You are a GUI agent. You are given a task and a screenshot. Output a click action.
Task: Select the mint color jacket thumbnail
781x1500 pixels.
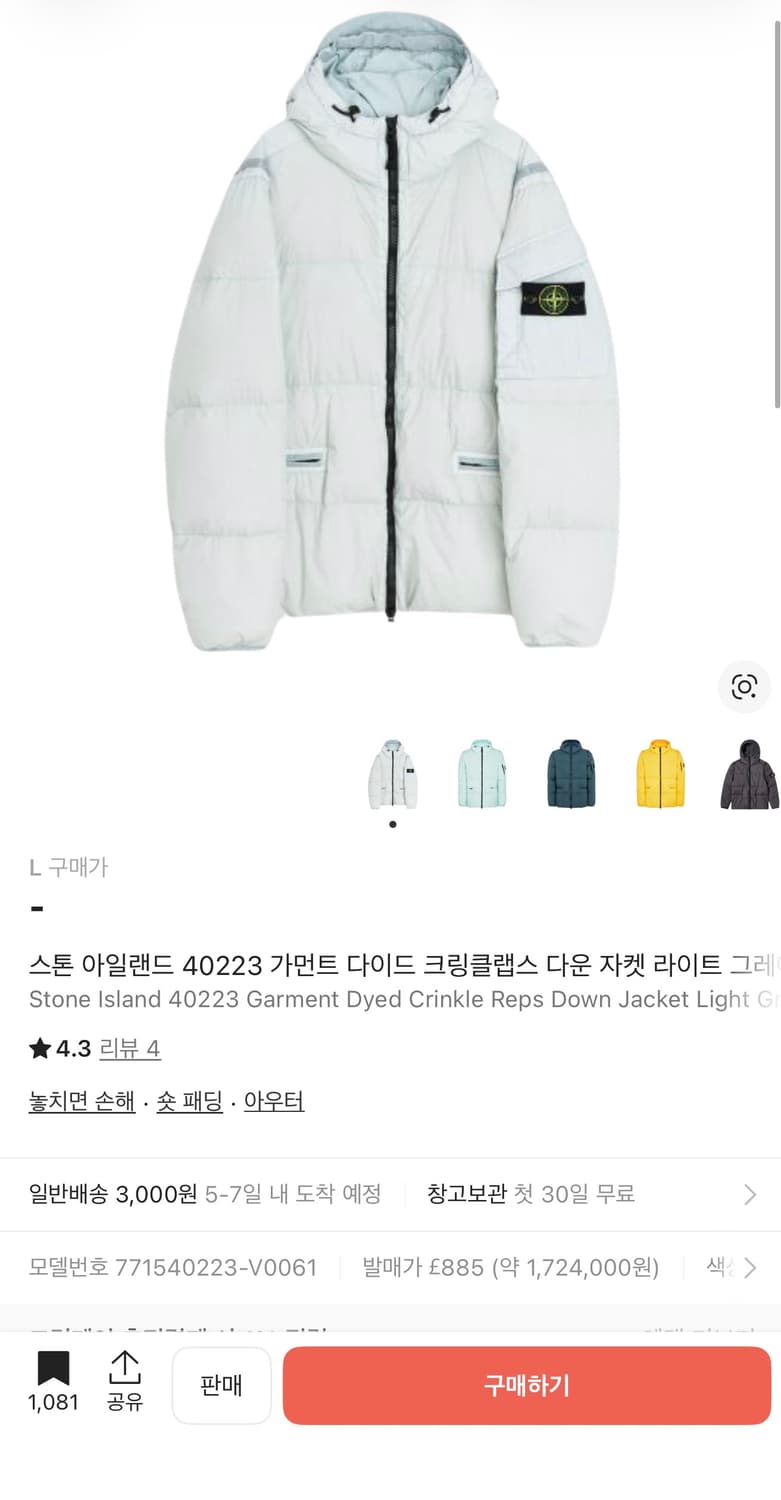click(480, 775)
